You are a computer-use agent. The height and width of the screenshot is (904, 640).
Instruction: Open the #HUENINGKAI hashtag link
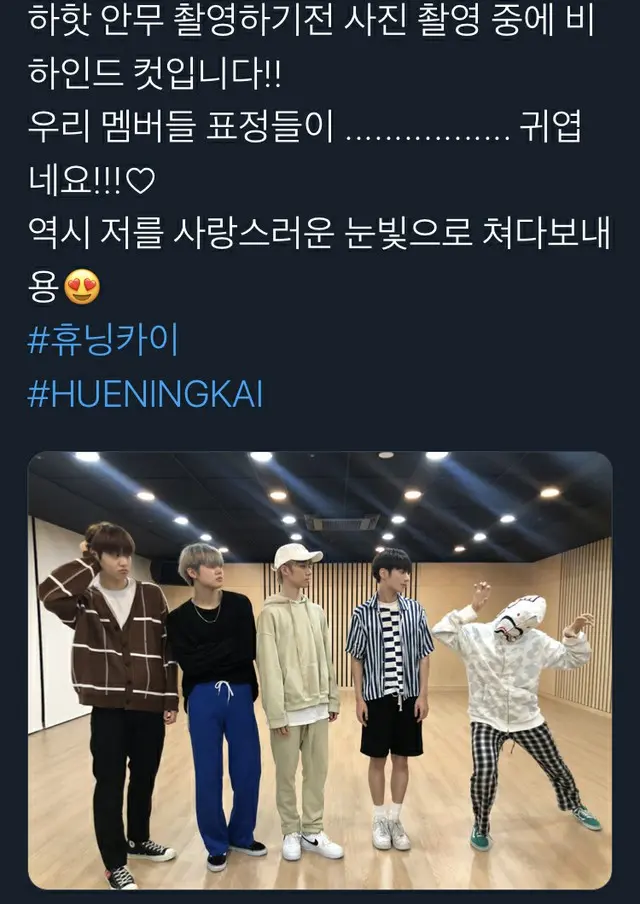click(144, 394)
